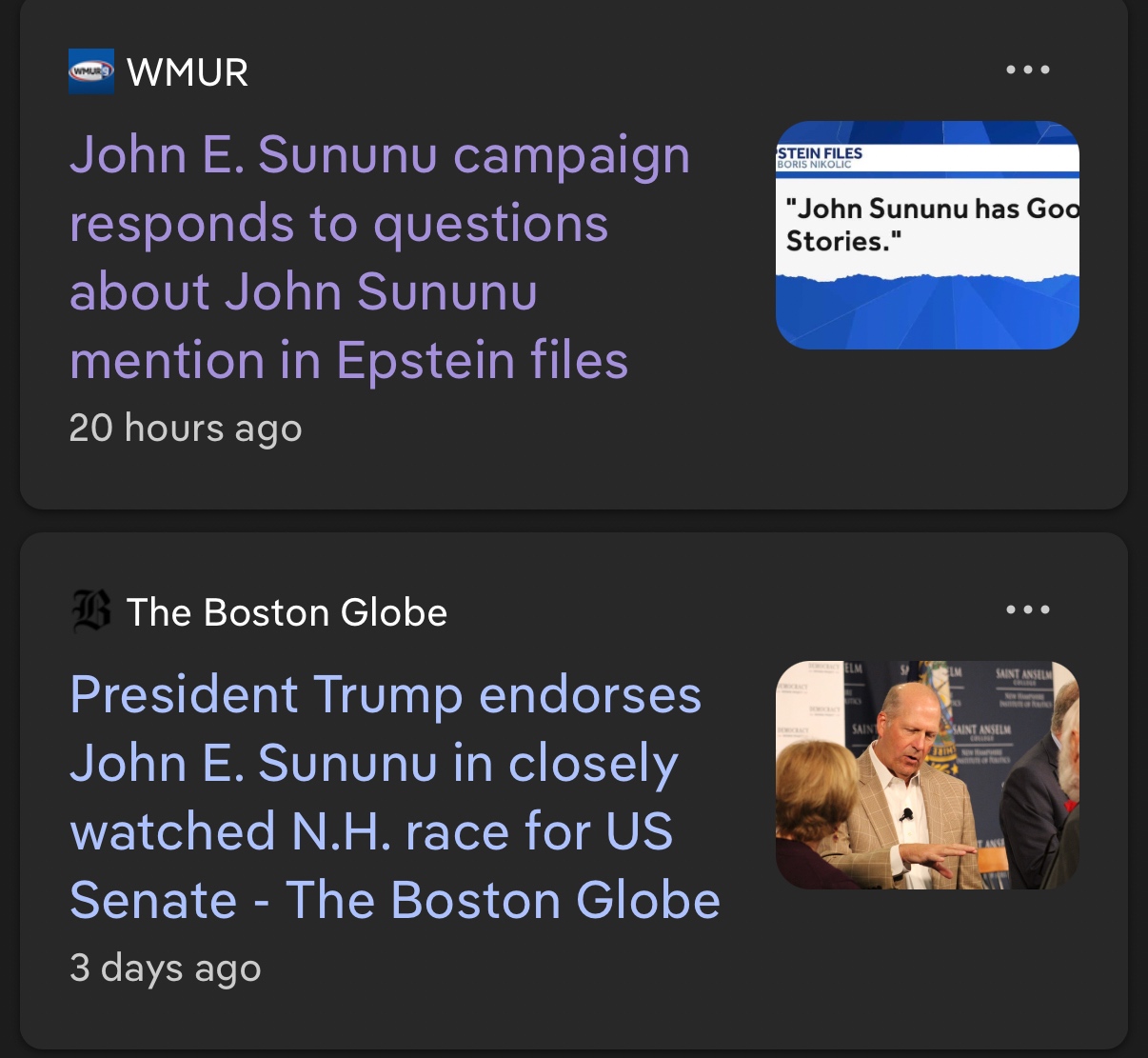Open more options for the WMUR story
This screenshot has height=1058, width=1148.
(x=1028, y=70)
